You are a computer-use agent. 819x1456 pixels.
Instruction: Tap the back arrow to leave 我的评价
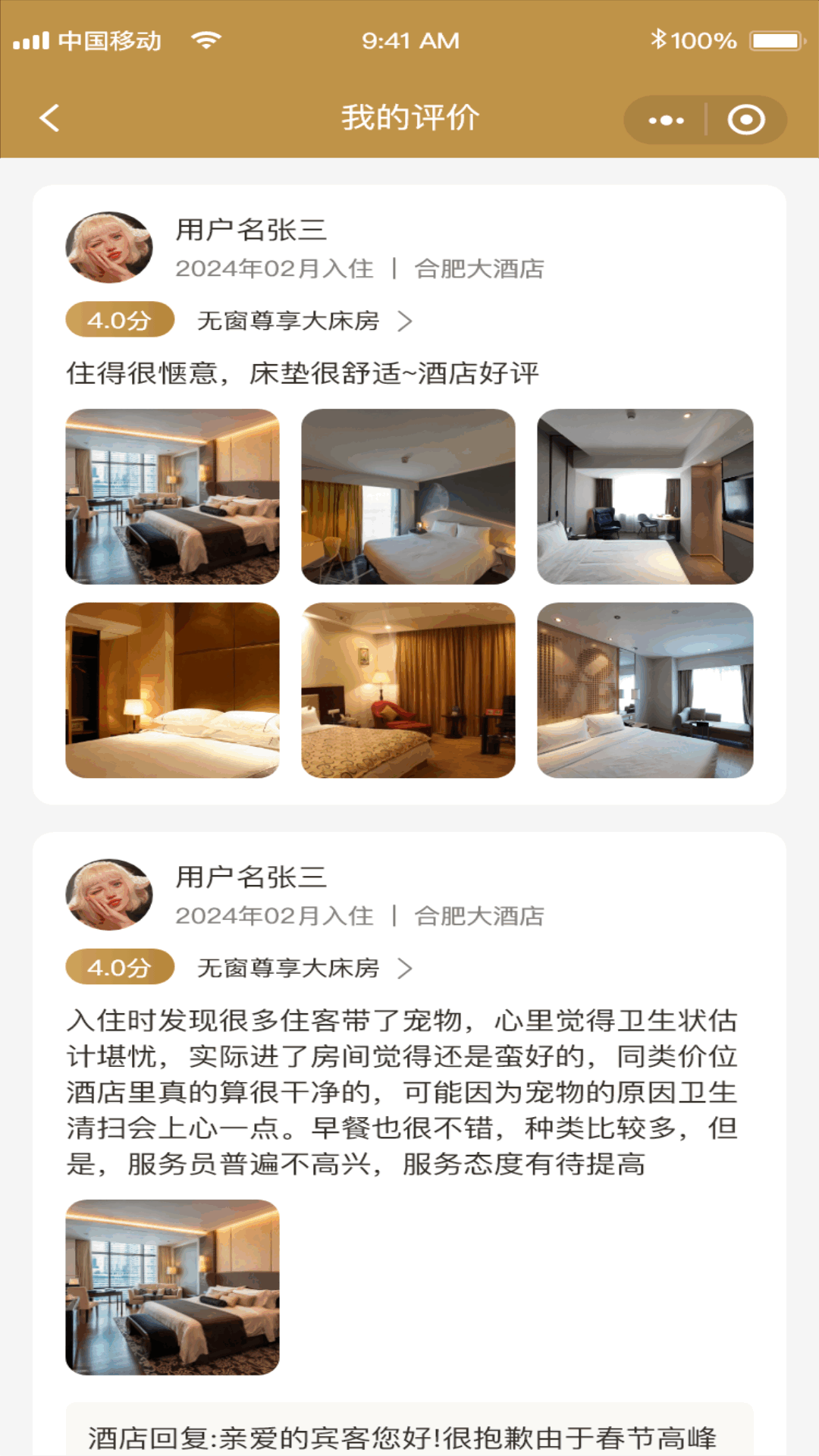(50, 118)
